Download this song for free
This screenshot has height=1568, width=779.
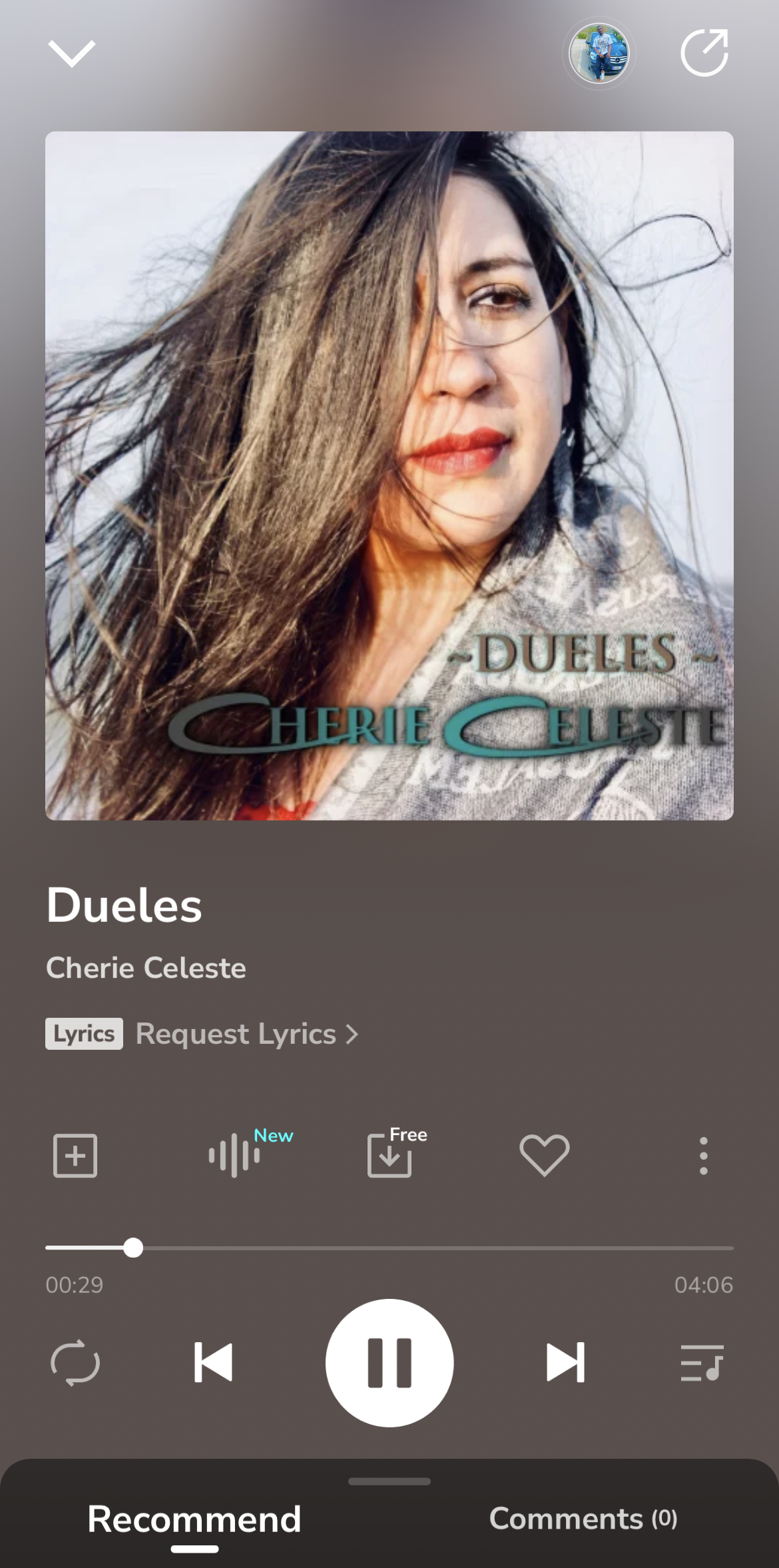[x=390, y=1156]
